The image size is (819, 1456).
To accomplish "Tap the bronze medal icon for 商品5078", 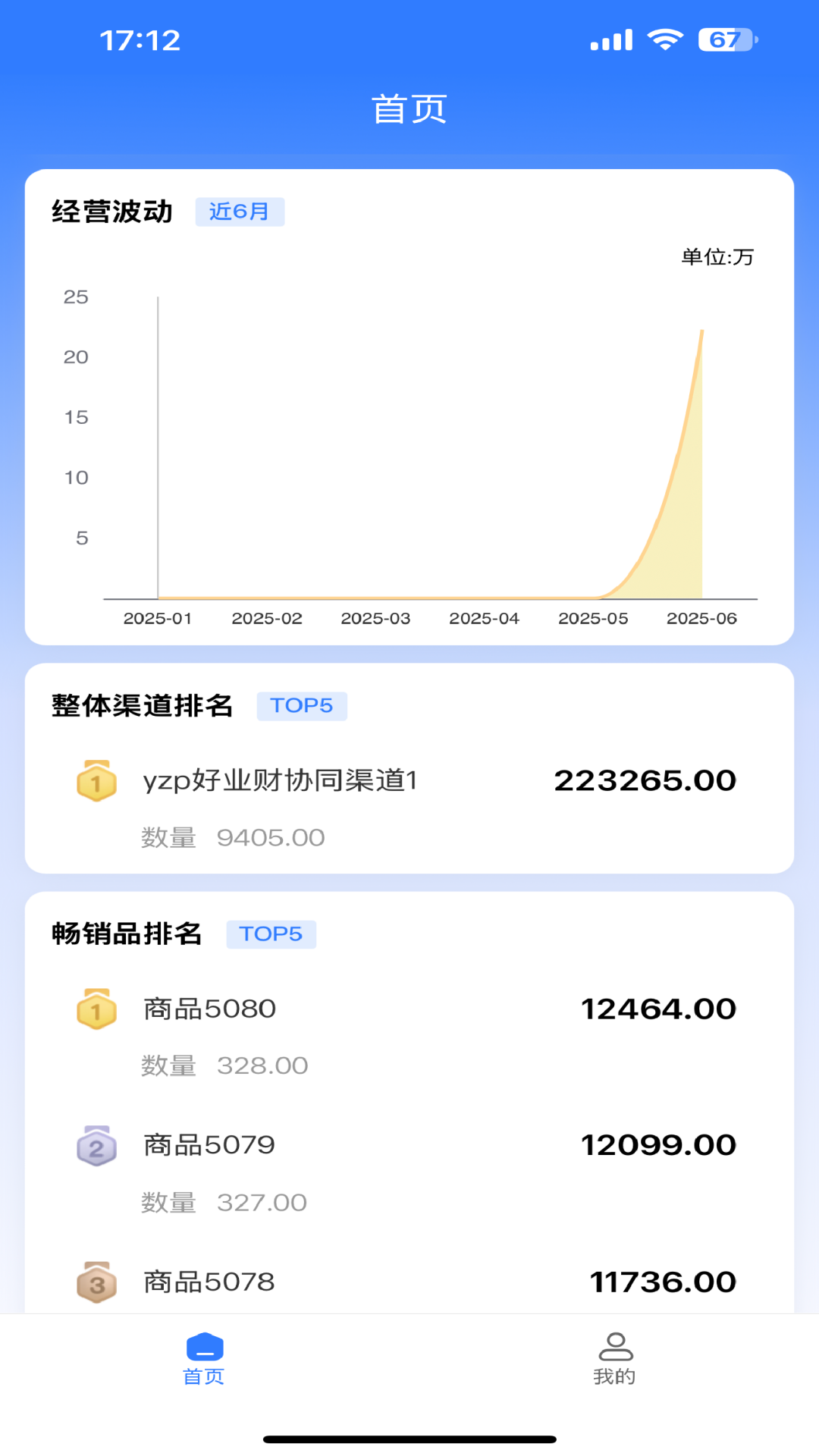I will [96, 1282].
